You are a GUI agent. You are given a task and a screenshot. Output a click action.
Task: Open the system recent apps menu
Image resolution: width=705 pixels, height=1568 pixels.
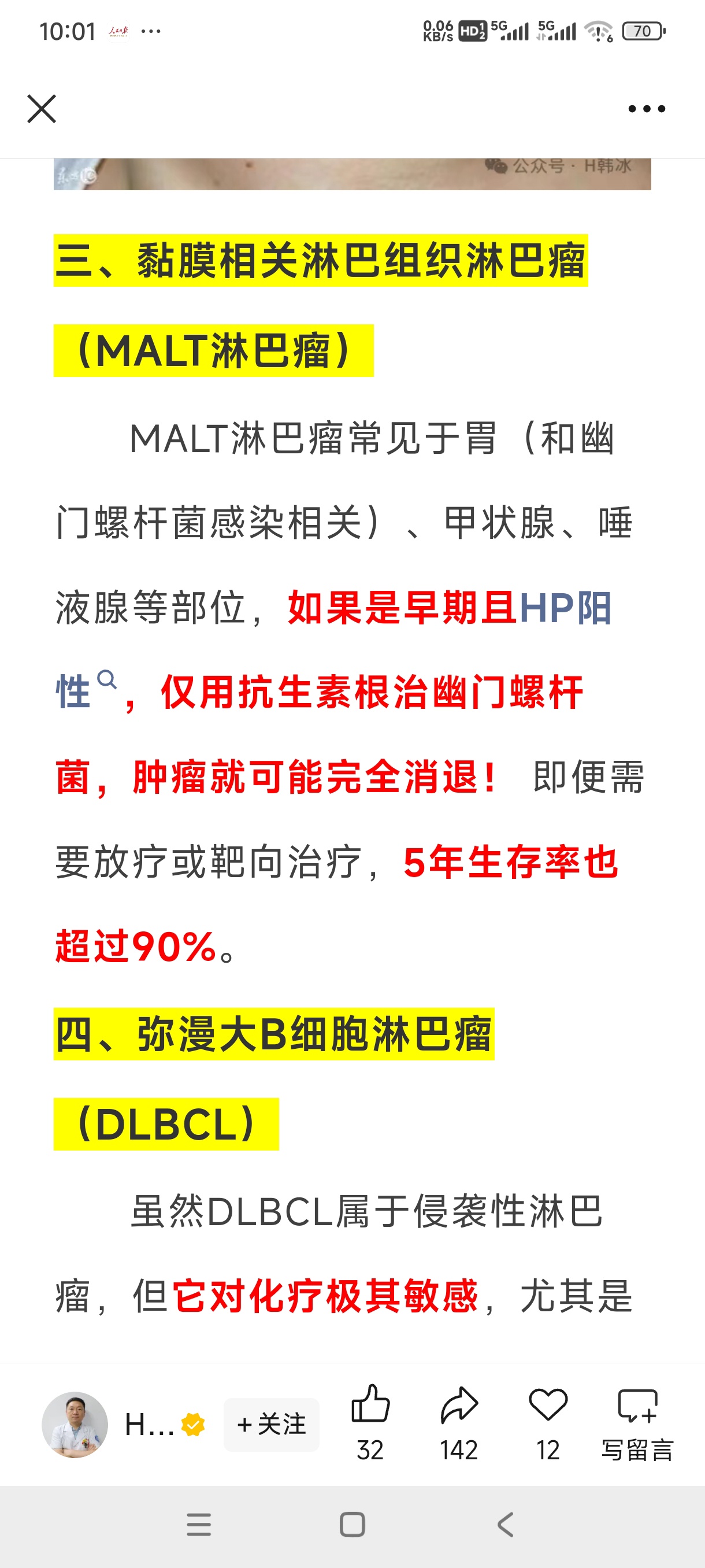(199, 1525)
